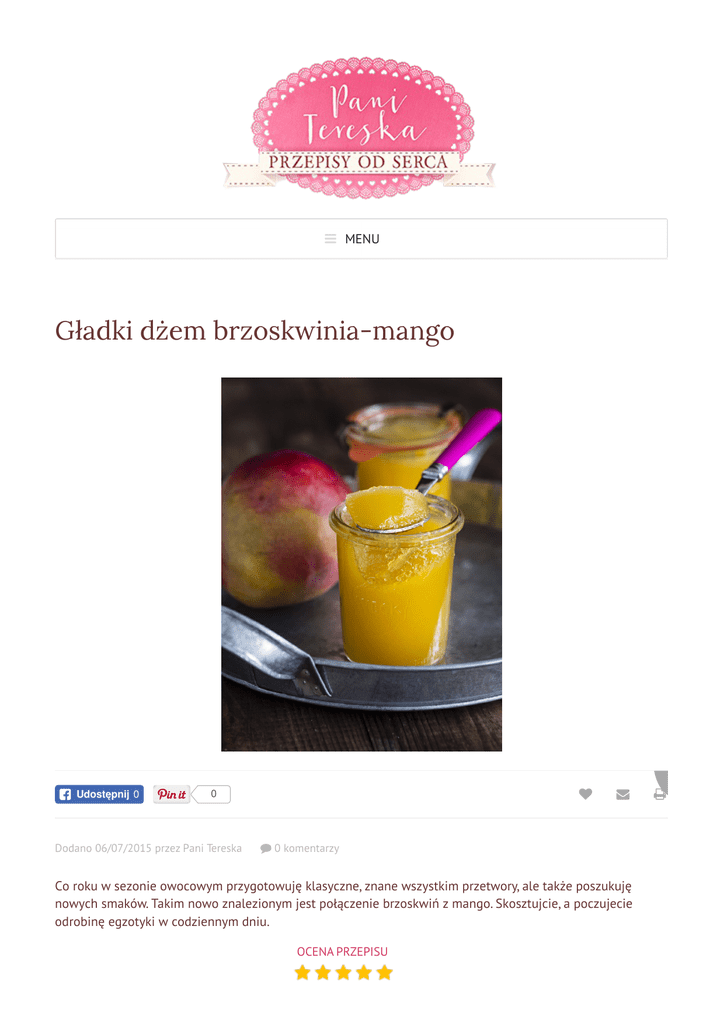Email this recipe using envelope icon
This screenshot has width=724, height=1024.
623,795
